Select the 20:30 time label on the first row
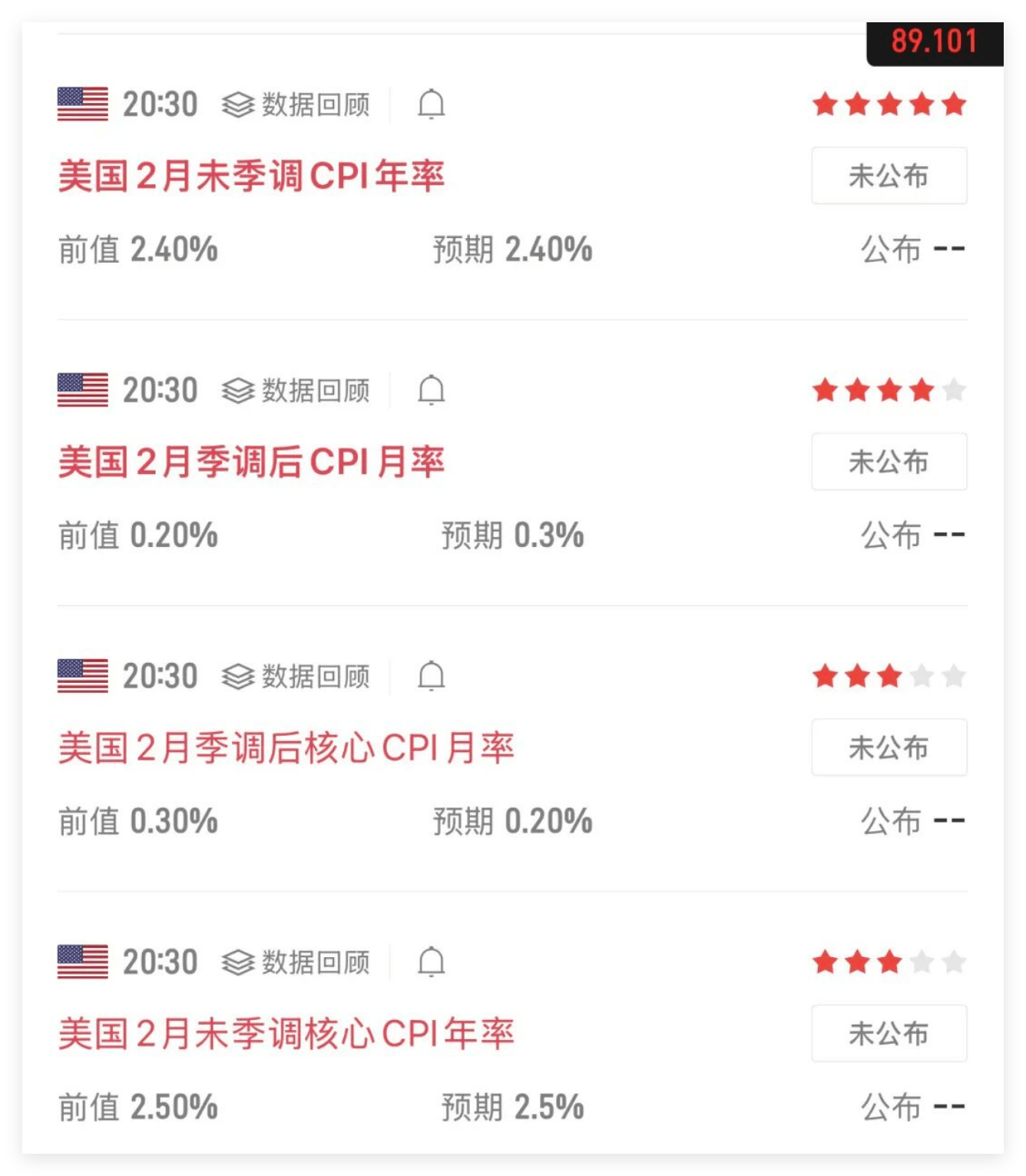Image resolution: width=1026 pixels, height=1176 pixels. (161, 104)
